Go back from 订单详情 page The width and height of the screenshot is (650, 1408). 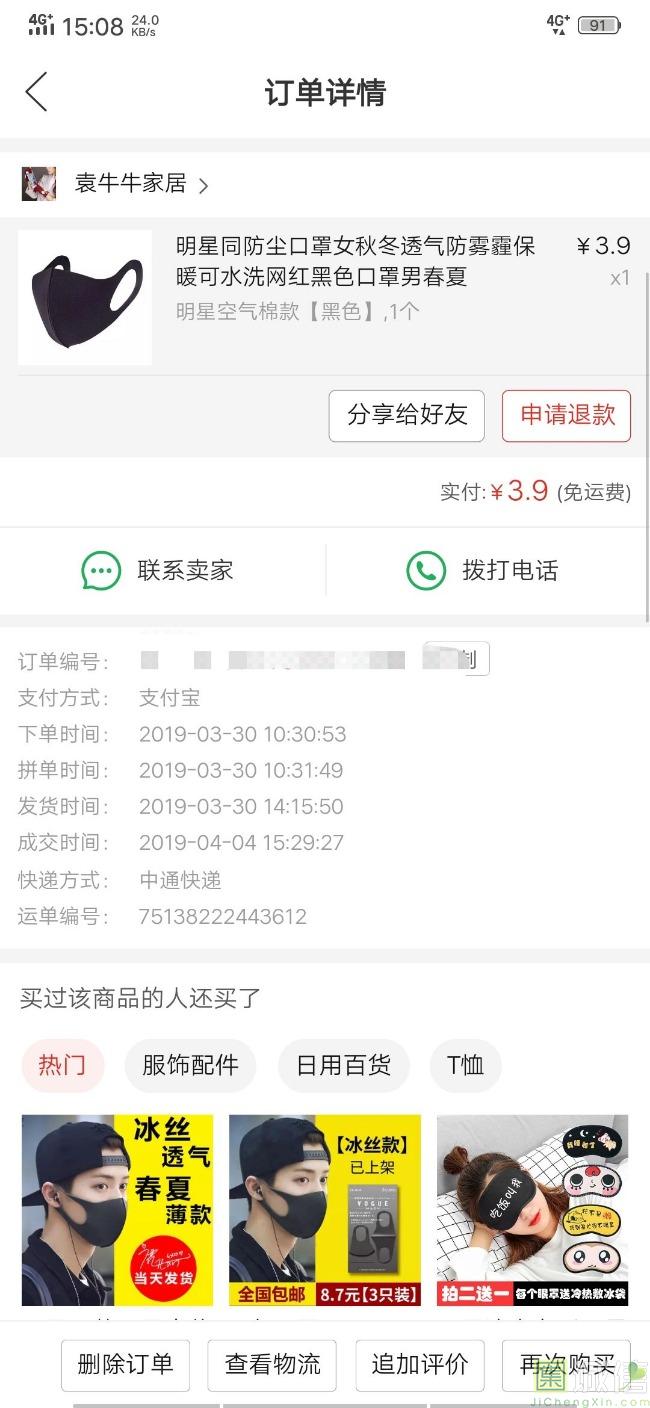pyautogui.click(x=36, y=92)
